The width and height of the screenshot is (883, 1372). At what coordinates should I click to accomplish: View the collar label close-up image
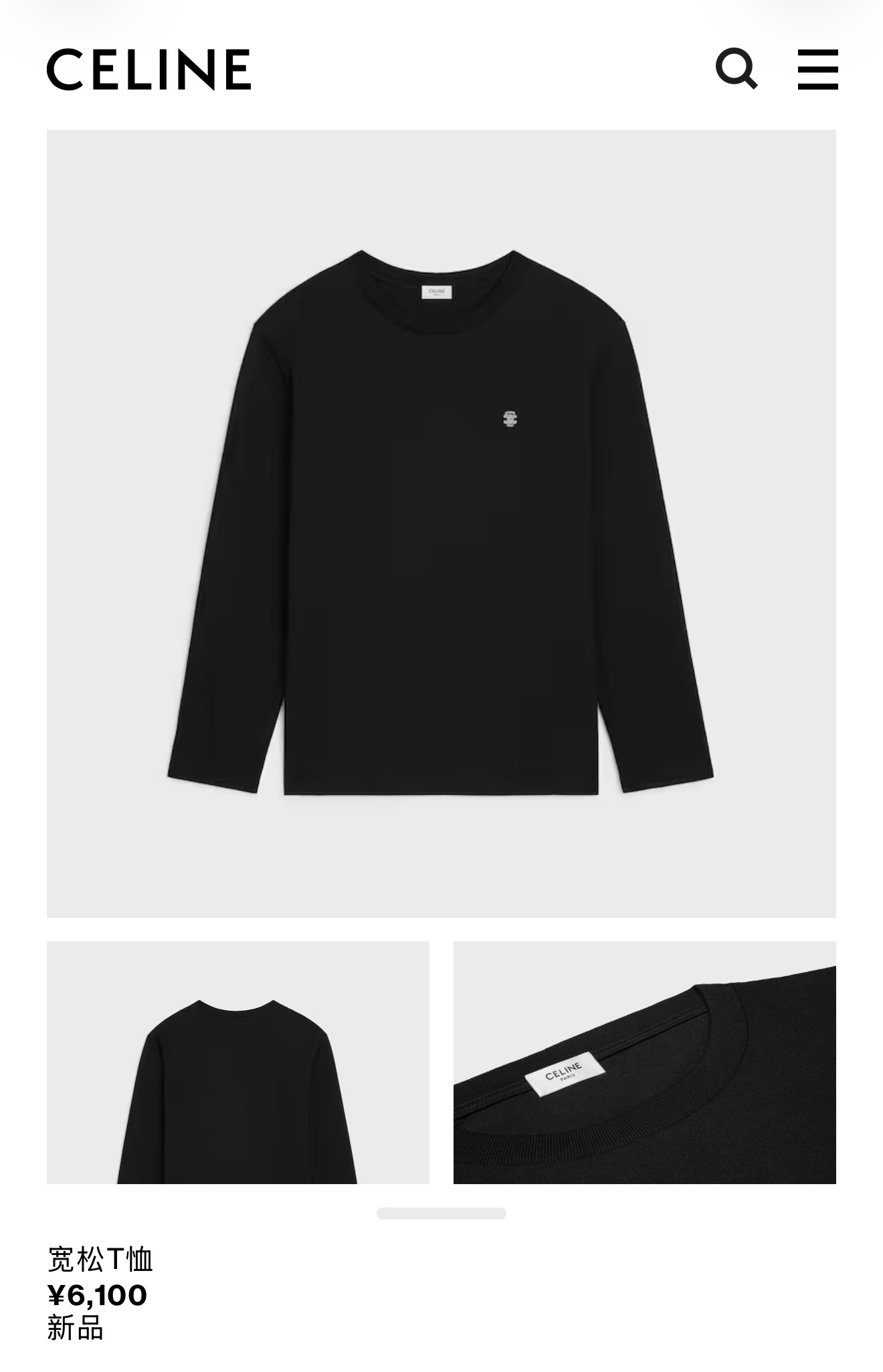tap(644, 1062)
